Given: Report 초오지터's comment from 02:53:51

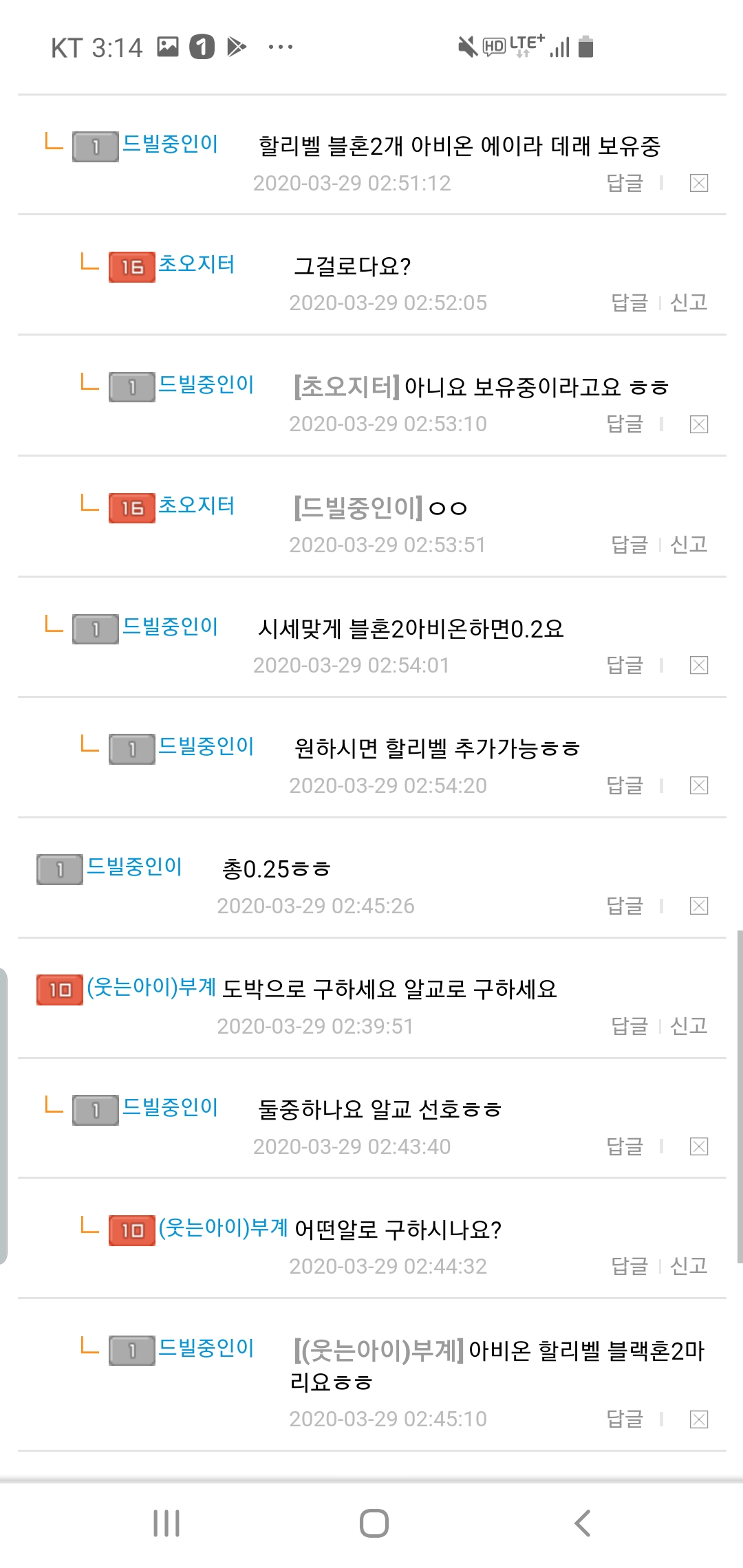Looking at the screenshot, I should click(689, 545).
